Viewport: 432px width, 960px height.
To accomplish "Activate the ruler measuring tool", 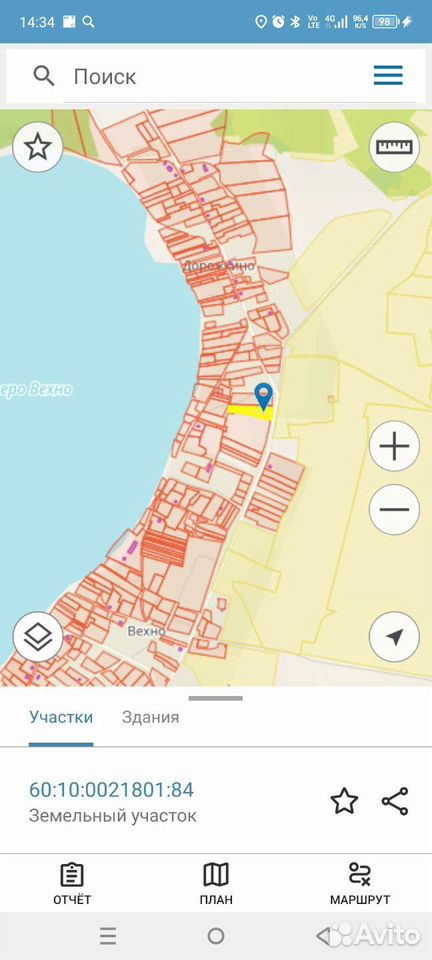I will click(x=394, y=147).
